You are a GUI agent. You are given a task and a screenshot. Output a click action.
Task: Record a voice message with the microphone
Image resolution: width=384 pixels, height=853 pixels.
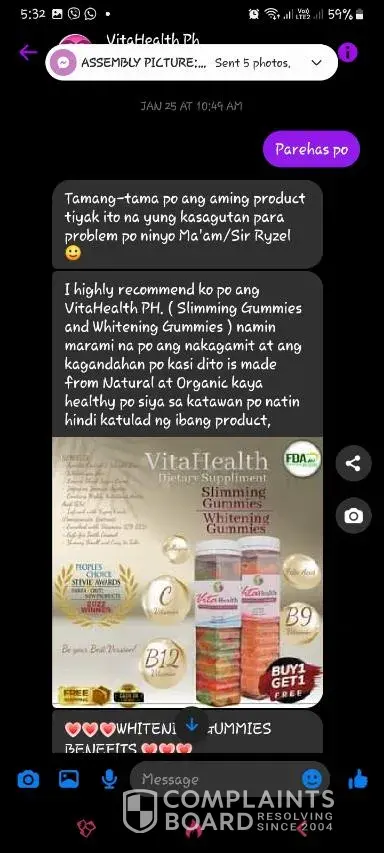click(x=109, y=780)
